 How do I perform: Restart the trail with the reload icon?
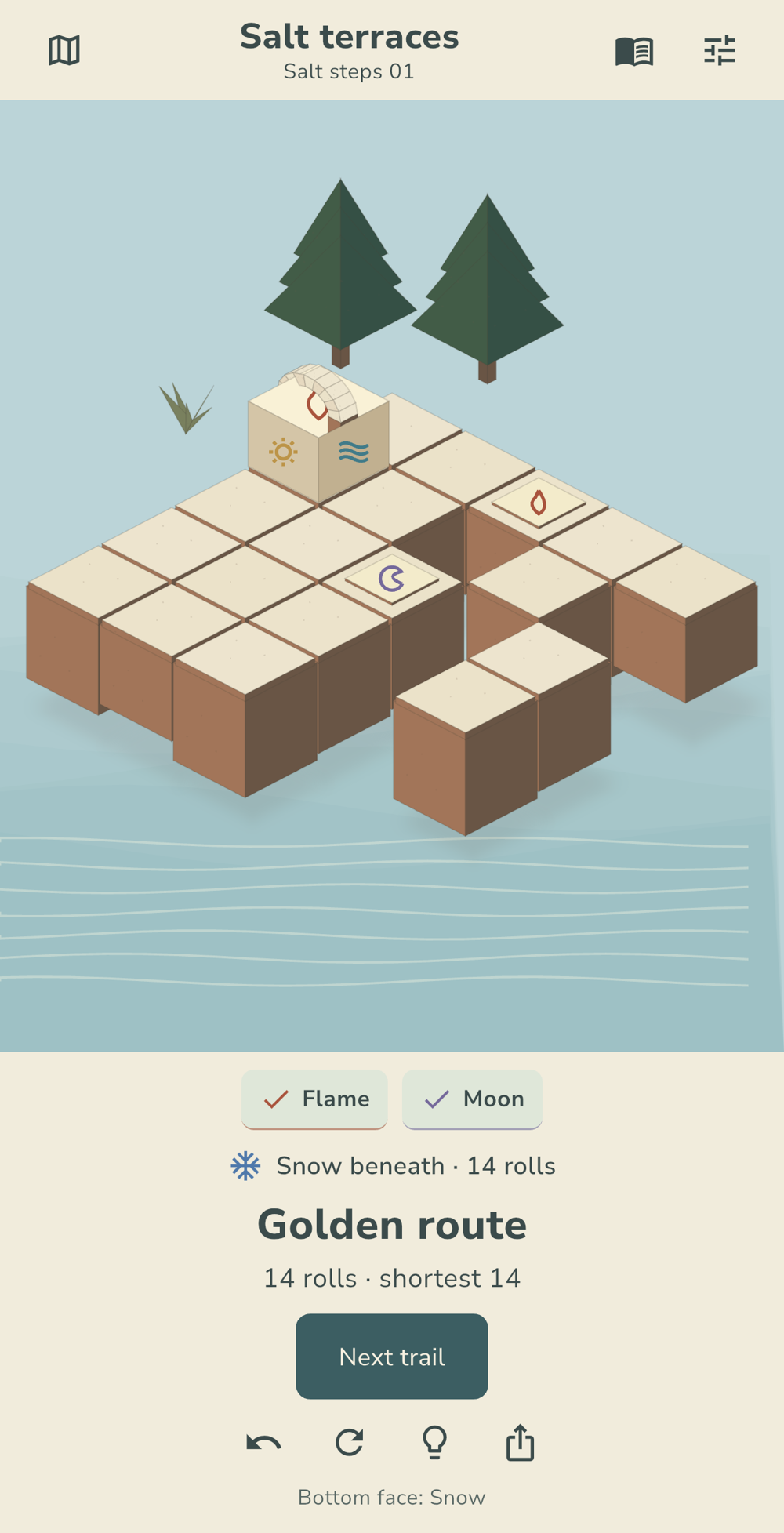coord(350,1442)
